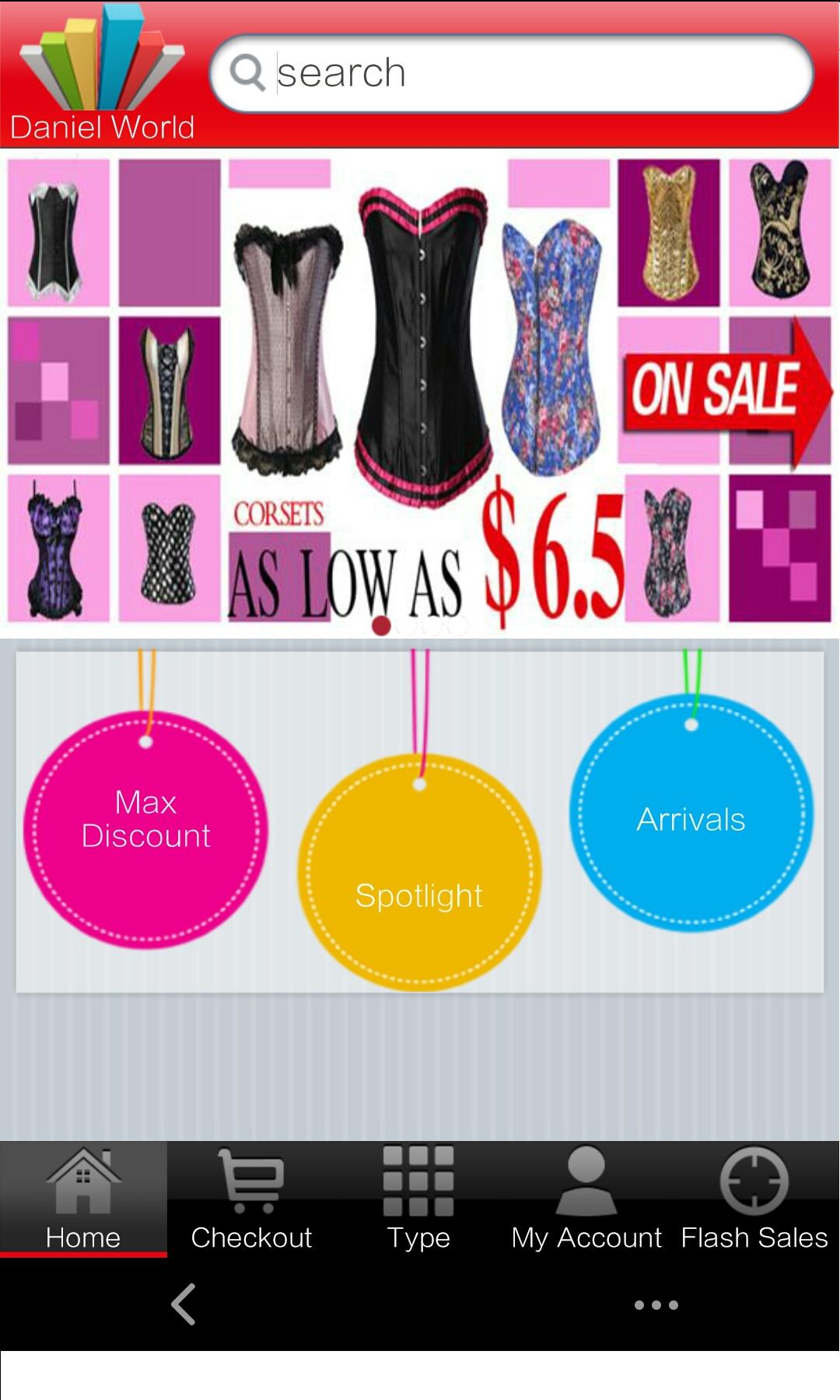Go back with the back arrow

coord(184,1304)
